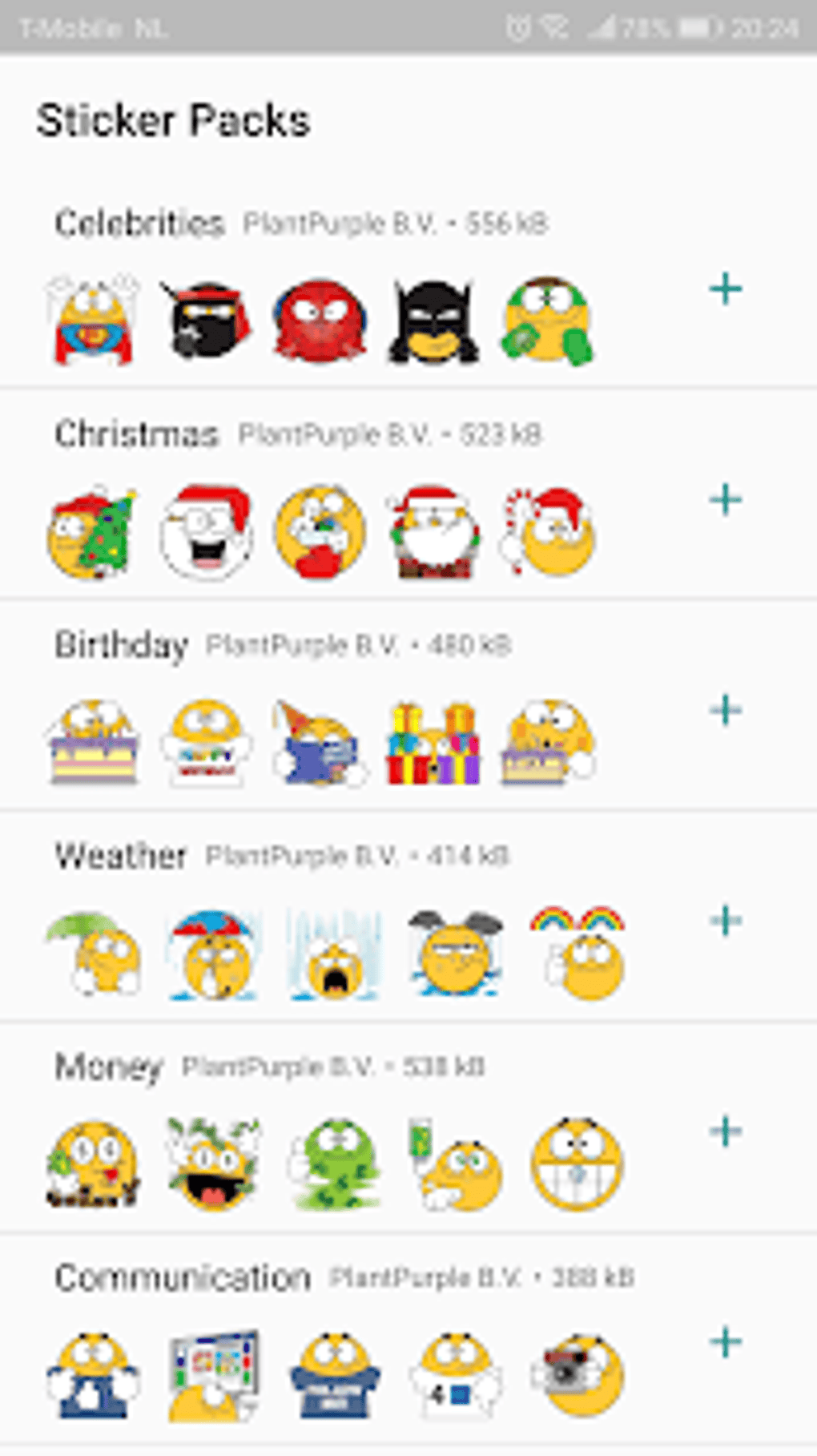View the Weather sticker pack
Screen dimensions: 817x1456
pos(408,914)
